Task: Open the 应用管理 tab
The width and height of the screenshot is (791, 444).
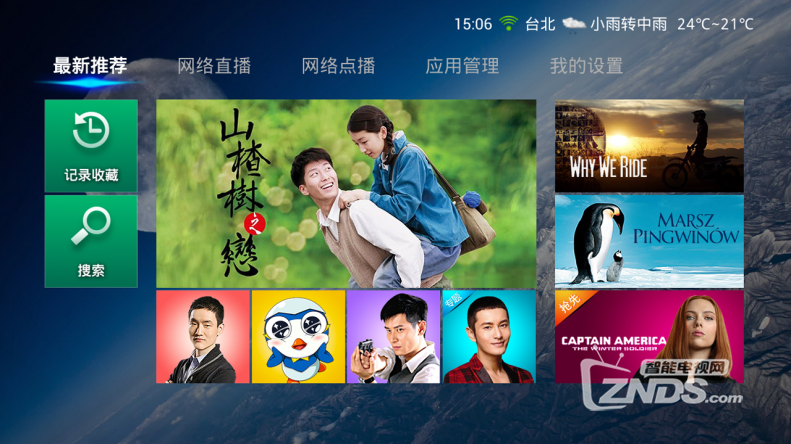Action: pyautogui.click(x=462, y=67)
